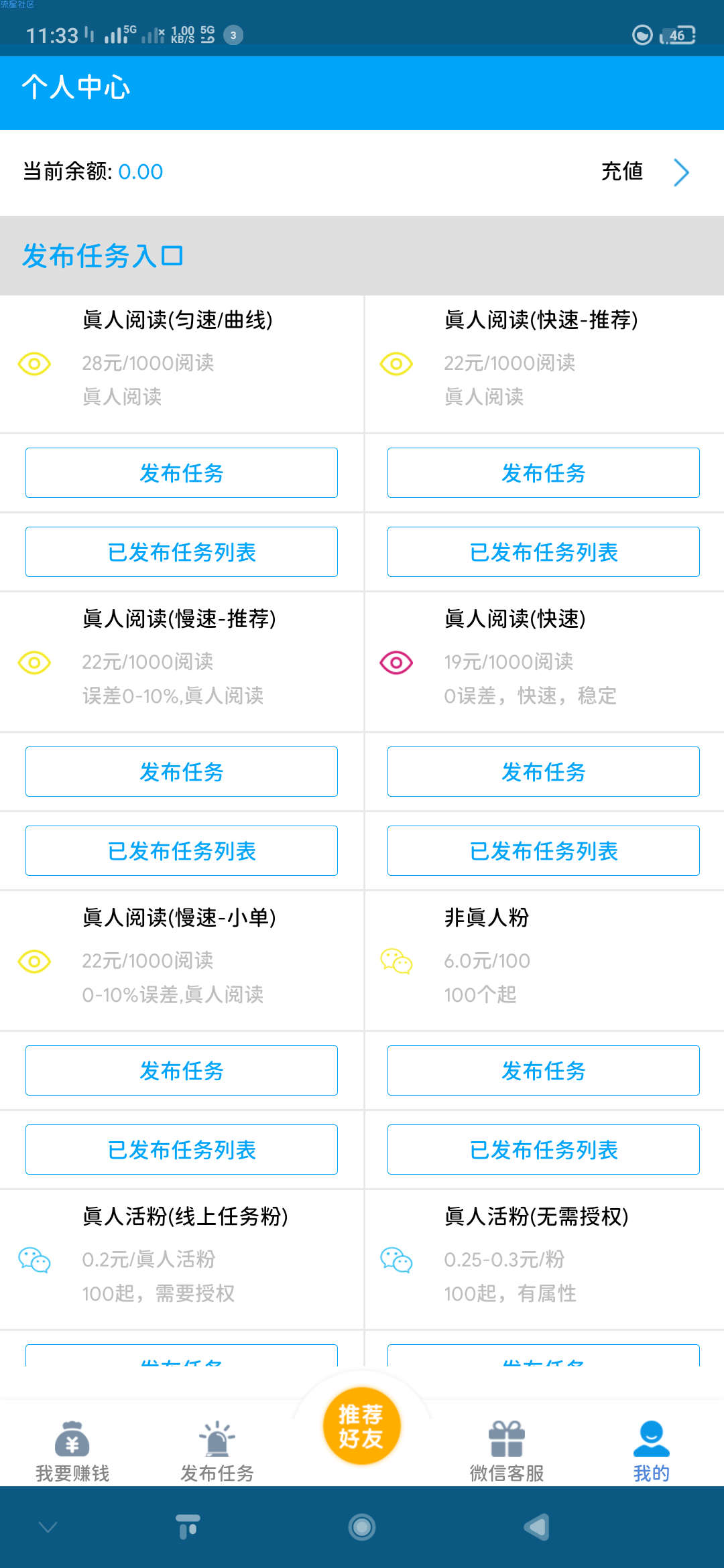
Task: Tap 发布任务 under 真人阅读(快速-推荐)
Action: (x=544, y=473)
